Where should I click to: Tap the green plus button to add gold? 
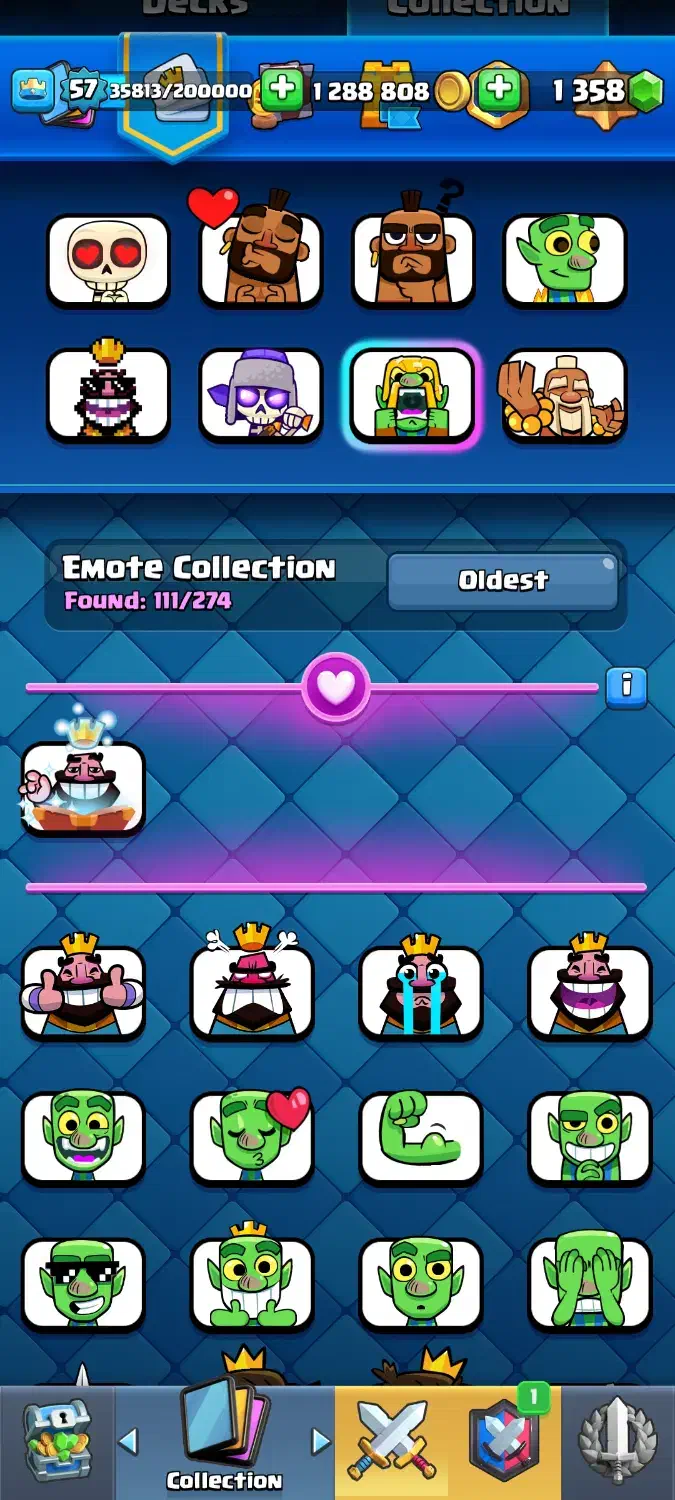click(x=283, y=90)
